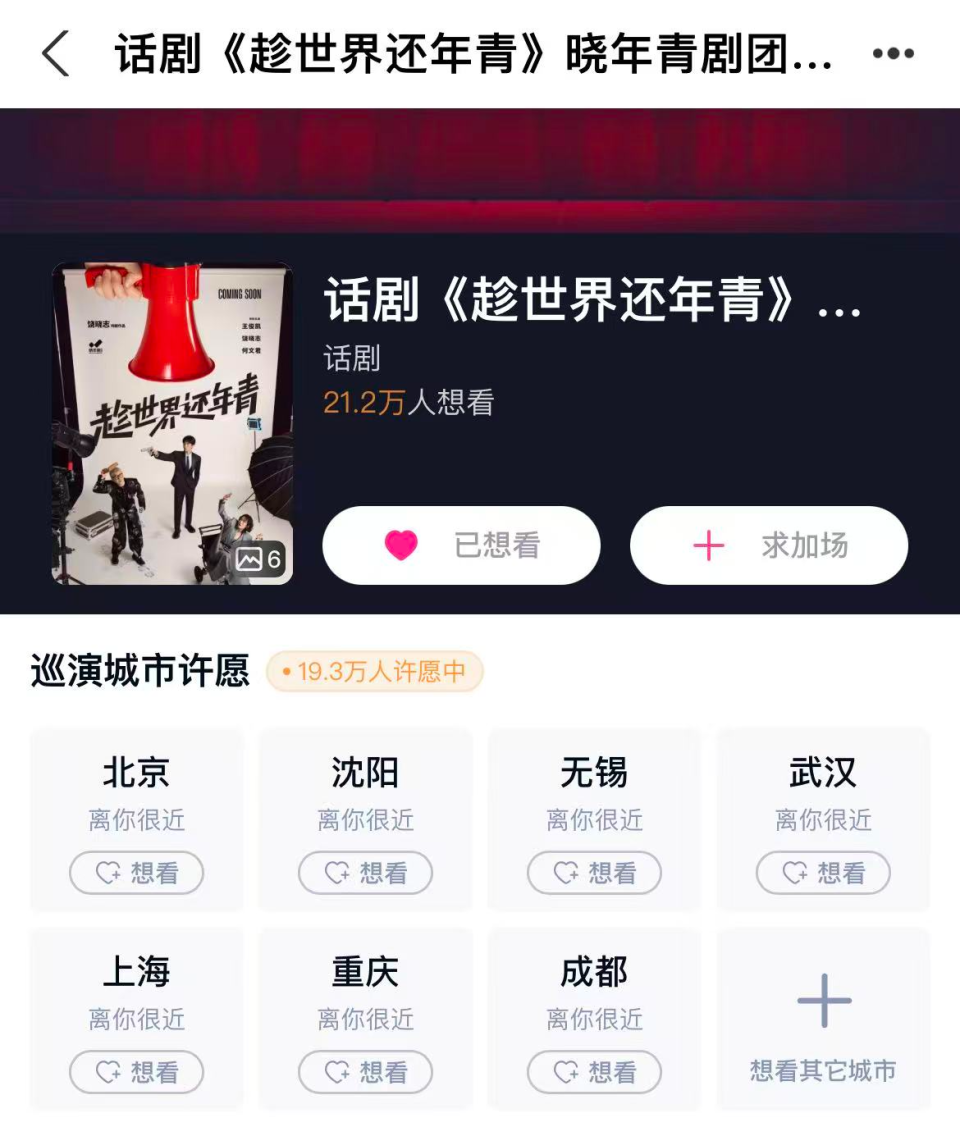
Task: Click the plus icon on 求加场 button
Action: point(710,545)
